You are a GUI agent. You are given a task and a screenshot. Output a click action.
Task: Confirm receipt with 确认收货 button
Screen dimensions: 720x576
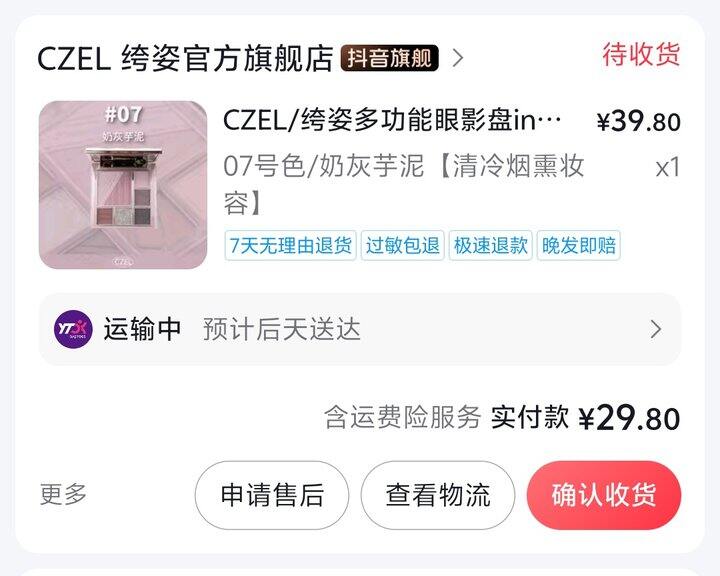[603, 494]
